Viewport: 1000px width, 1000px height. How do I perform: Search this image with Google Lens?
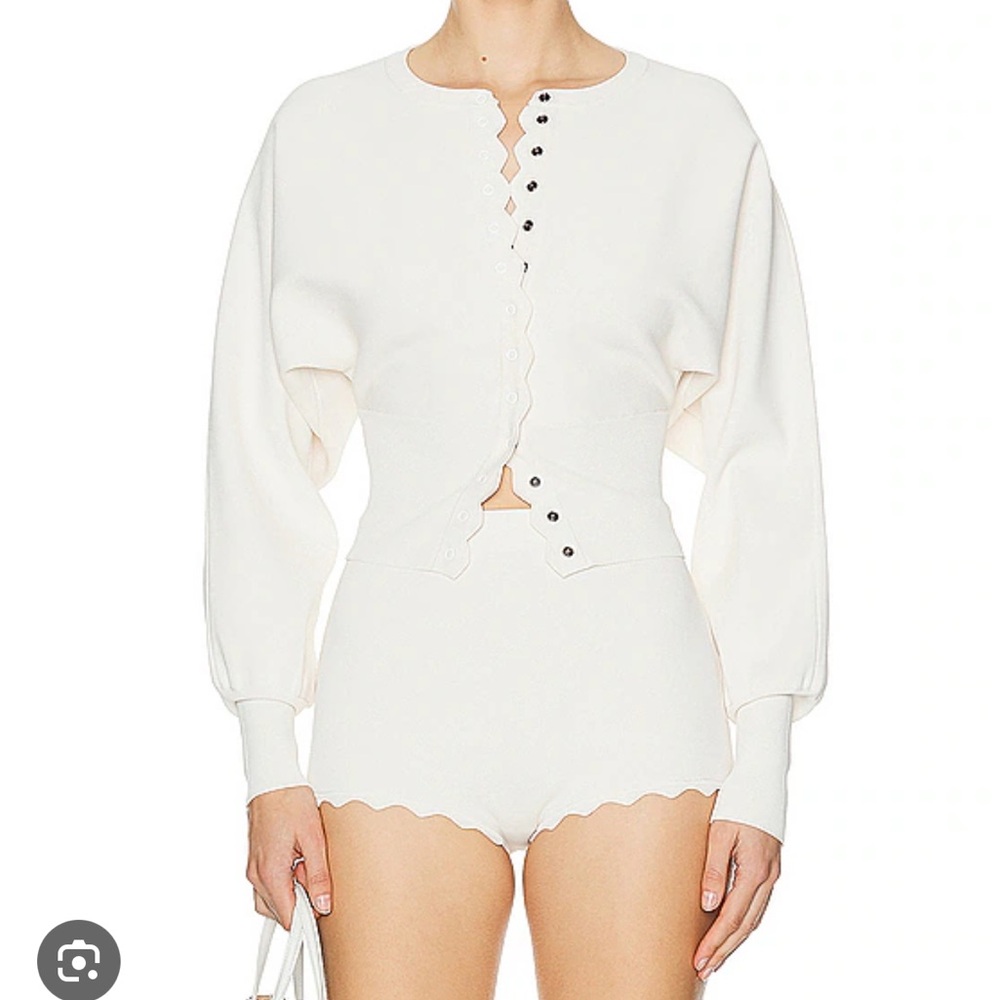point(78,961)
